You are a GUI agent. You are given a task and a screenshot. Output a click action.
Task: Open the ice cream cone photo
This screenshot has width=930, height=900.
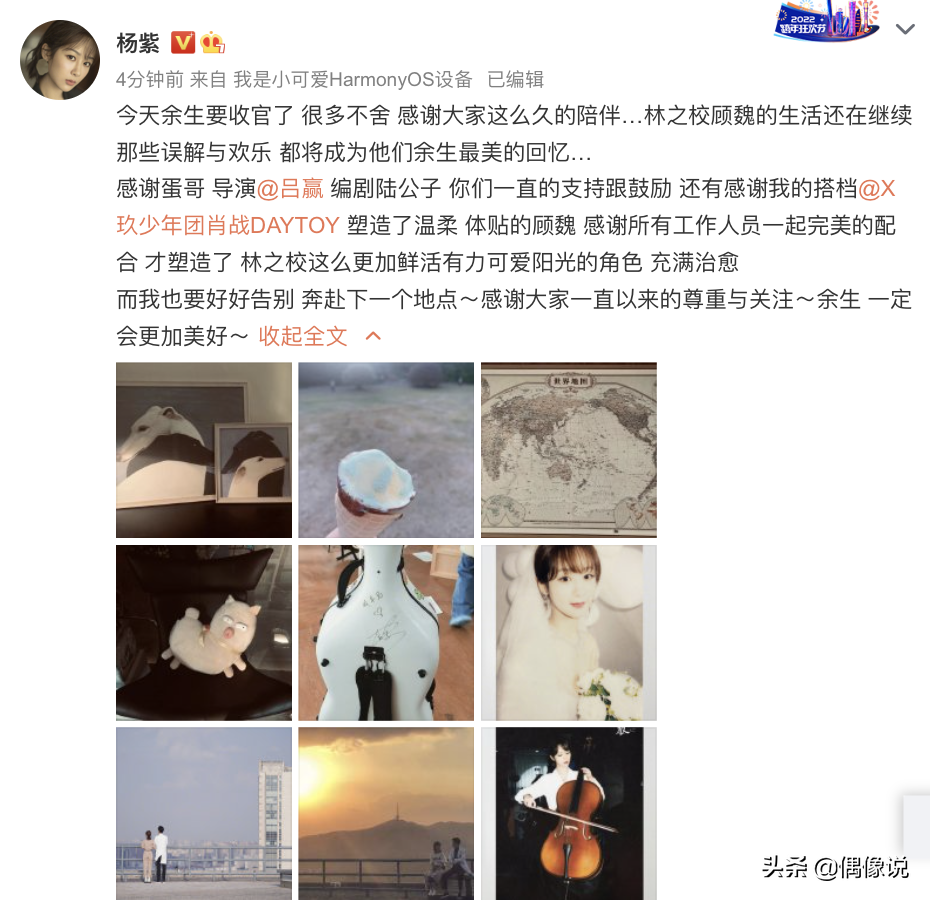pos(386,450)
